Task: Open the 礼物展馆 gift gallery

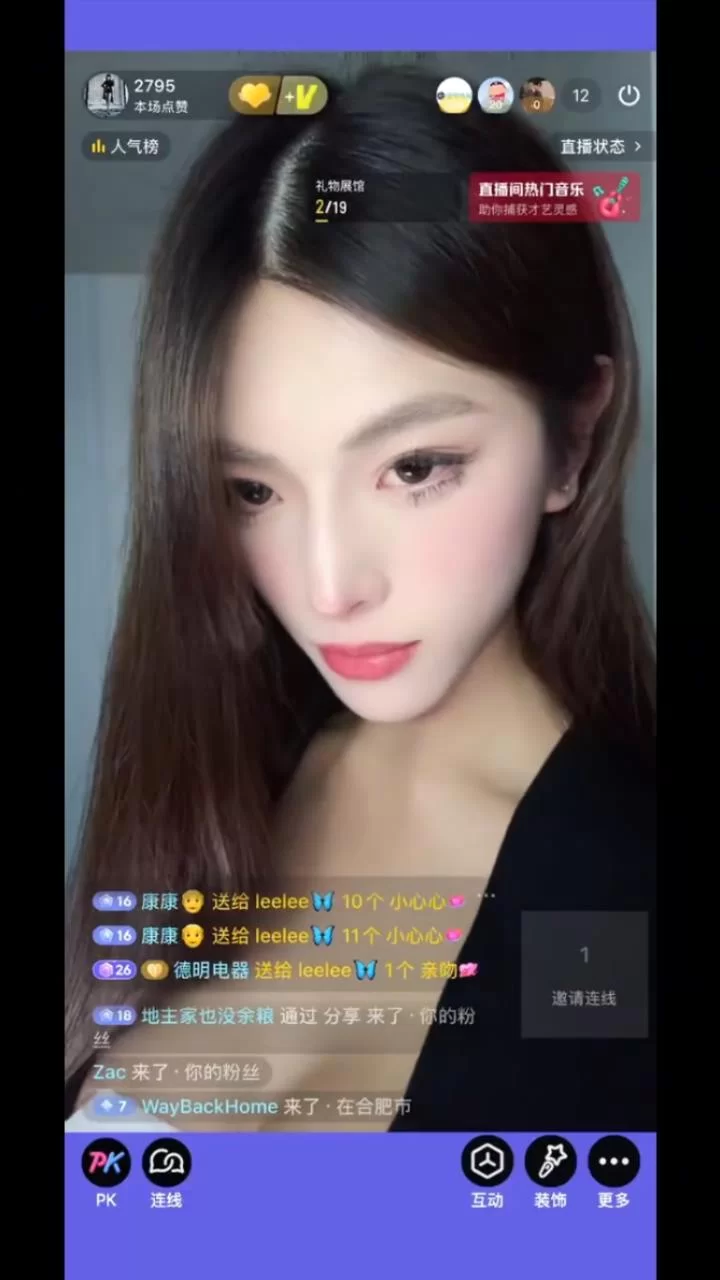Action: pos(340,196)
